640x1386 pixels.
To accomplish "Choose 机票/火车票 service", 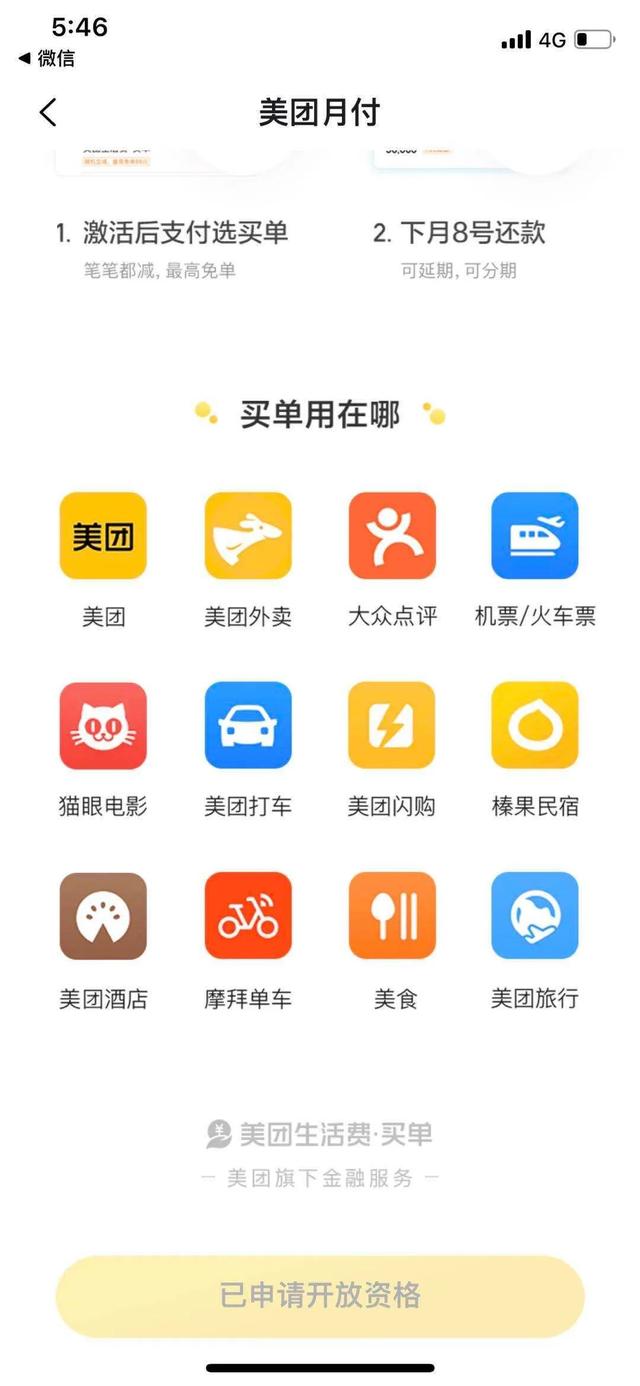I will coord(535,536).
